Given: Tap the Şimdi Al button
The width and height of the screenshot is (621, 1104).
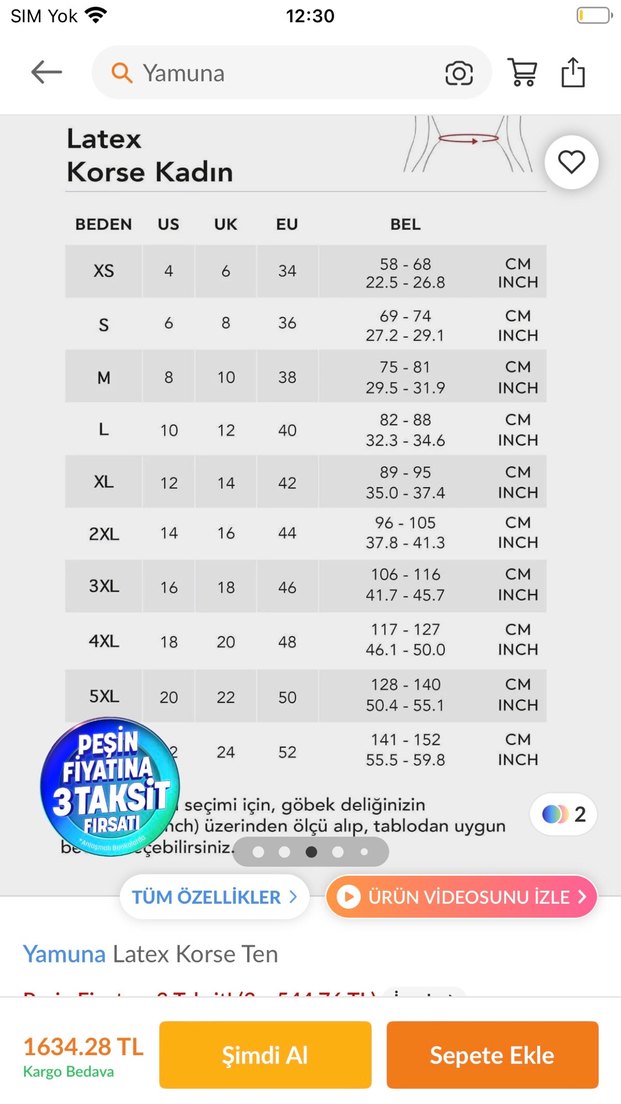Looking at the screenshot, I should click(265, 1055).
